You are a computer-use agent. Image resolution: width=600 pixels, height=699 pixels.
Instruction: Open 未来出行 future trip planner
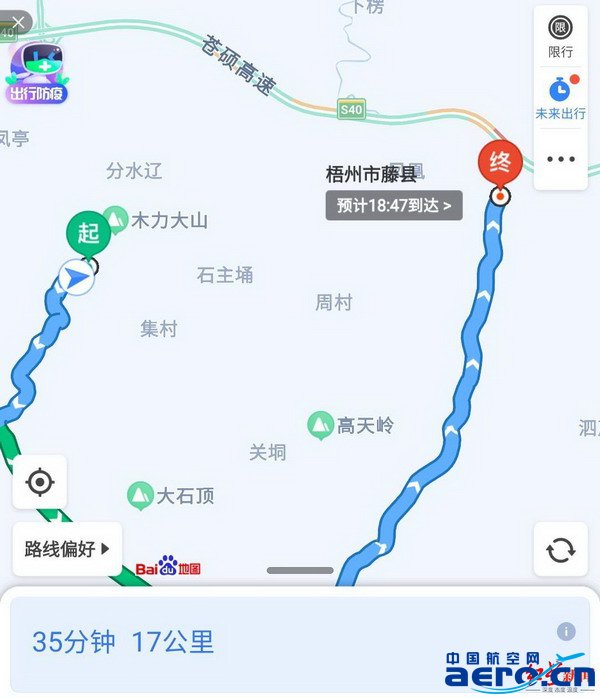[x=561, y=98]
